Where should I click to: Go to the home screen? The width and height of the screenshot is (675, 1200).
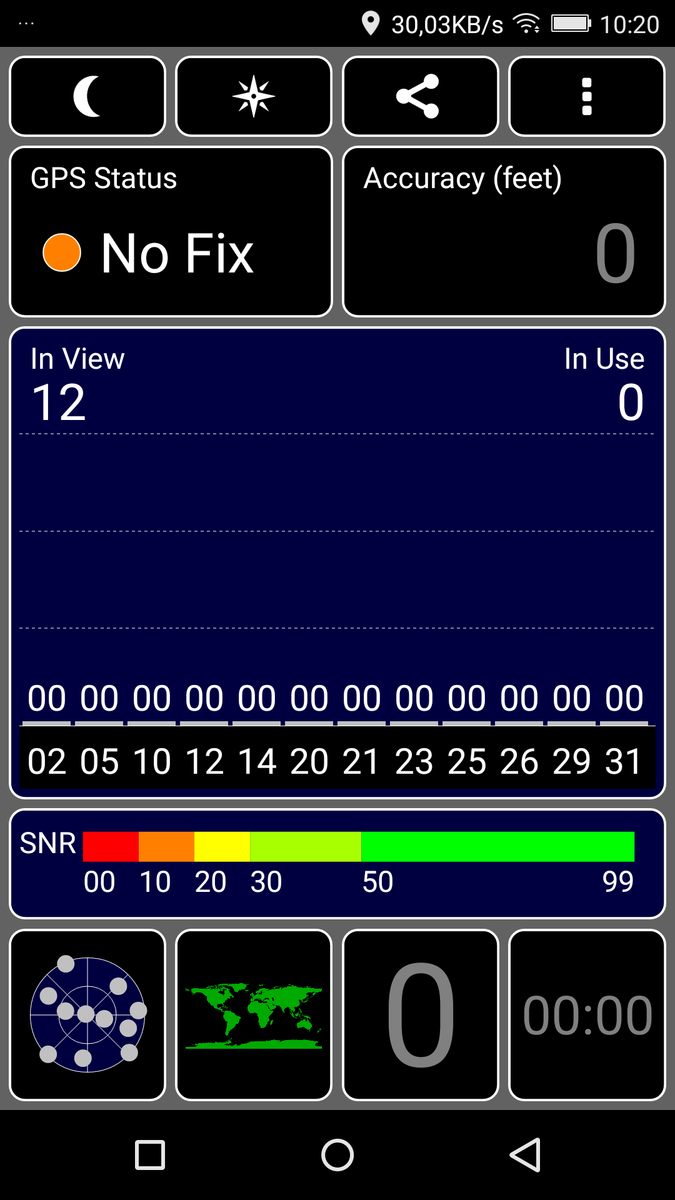[337, 1155]
